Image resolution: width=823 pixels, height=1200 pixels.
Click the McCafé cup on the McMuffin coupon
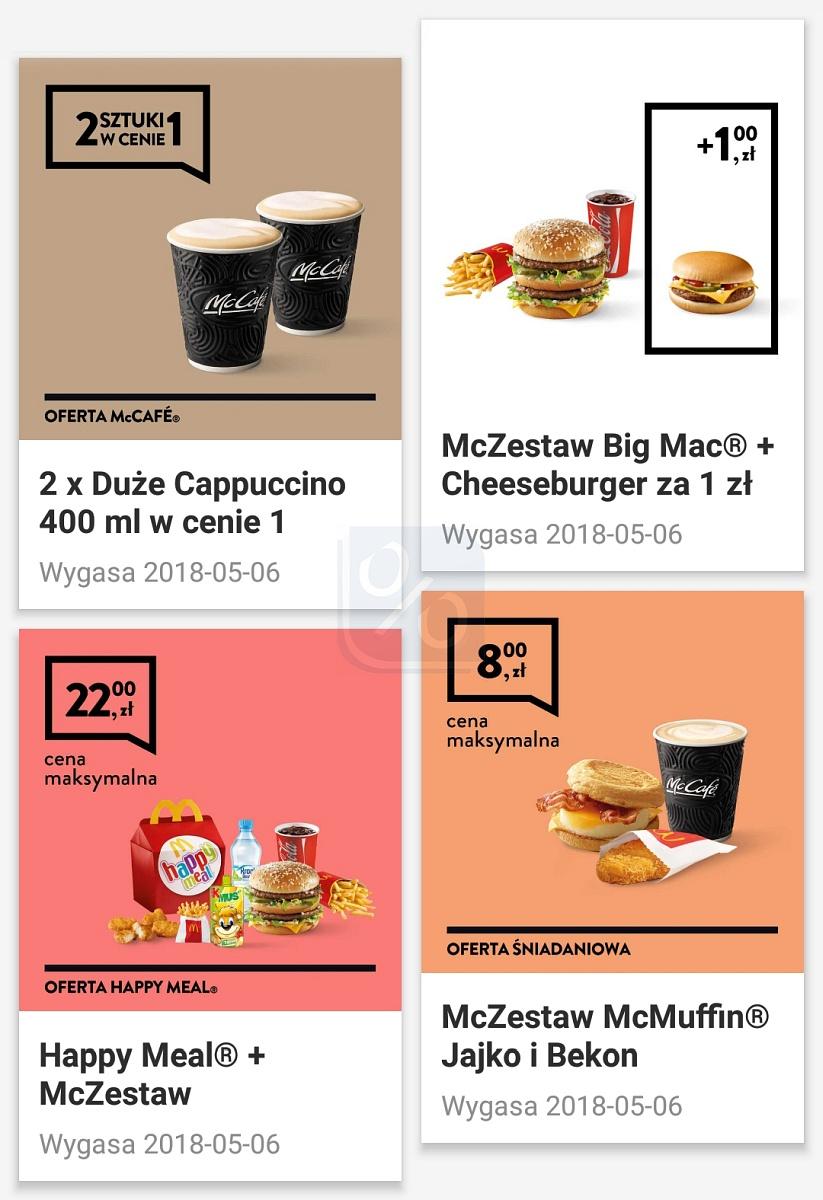pos(699,780)
